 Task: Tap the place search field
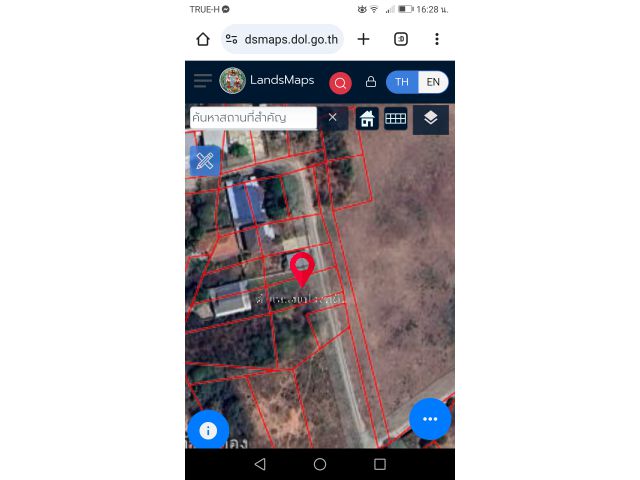point(253,118)
